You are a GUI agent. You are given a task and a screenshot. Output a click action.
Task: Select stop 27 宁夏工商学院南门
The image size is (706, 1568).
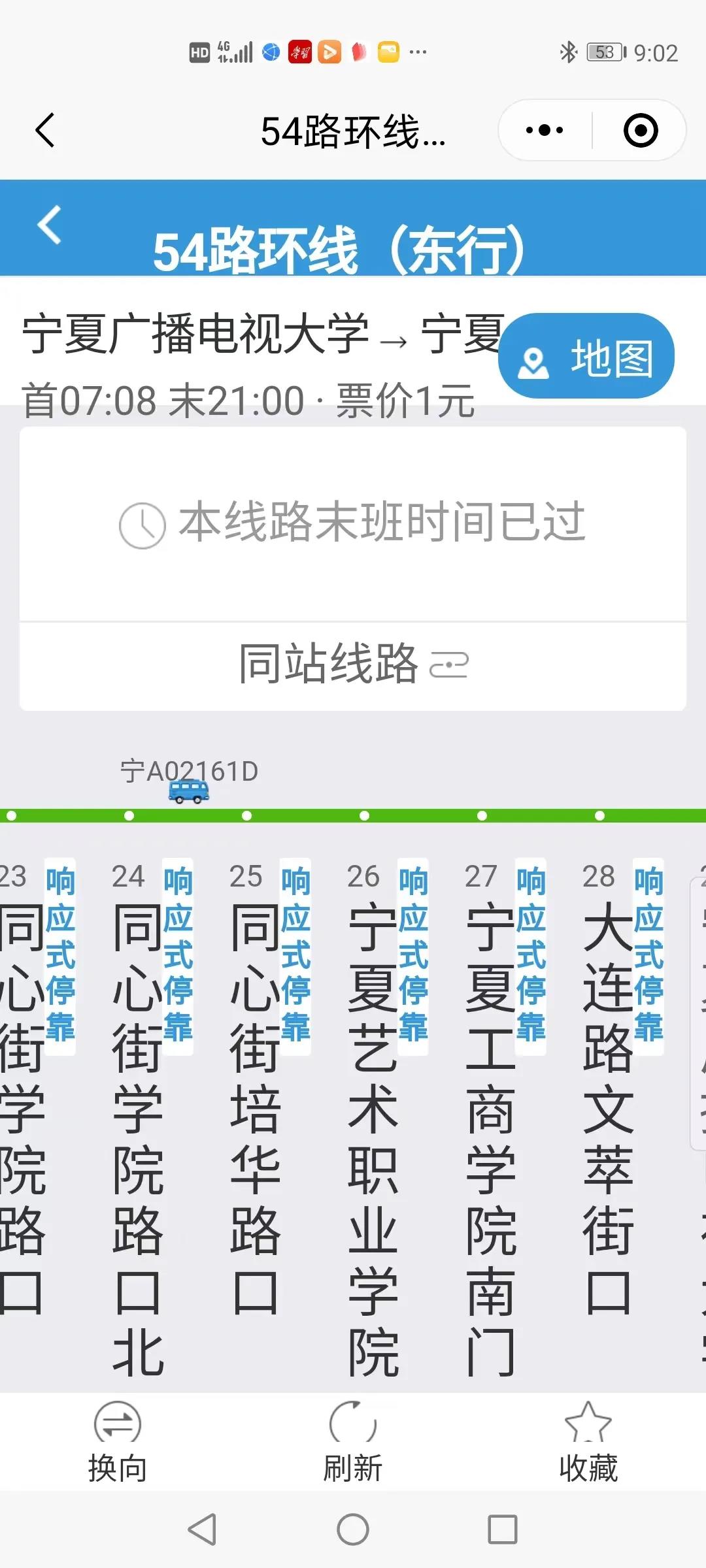click(490, 1111)
